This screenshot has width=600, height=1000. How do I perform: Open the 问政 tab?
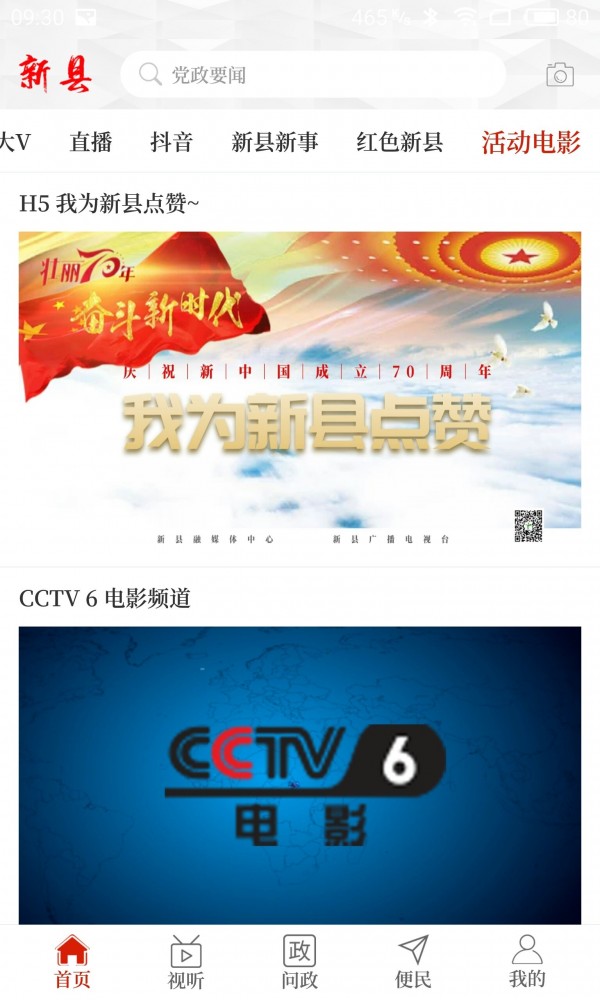click(x=300, y=962)
